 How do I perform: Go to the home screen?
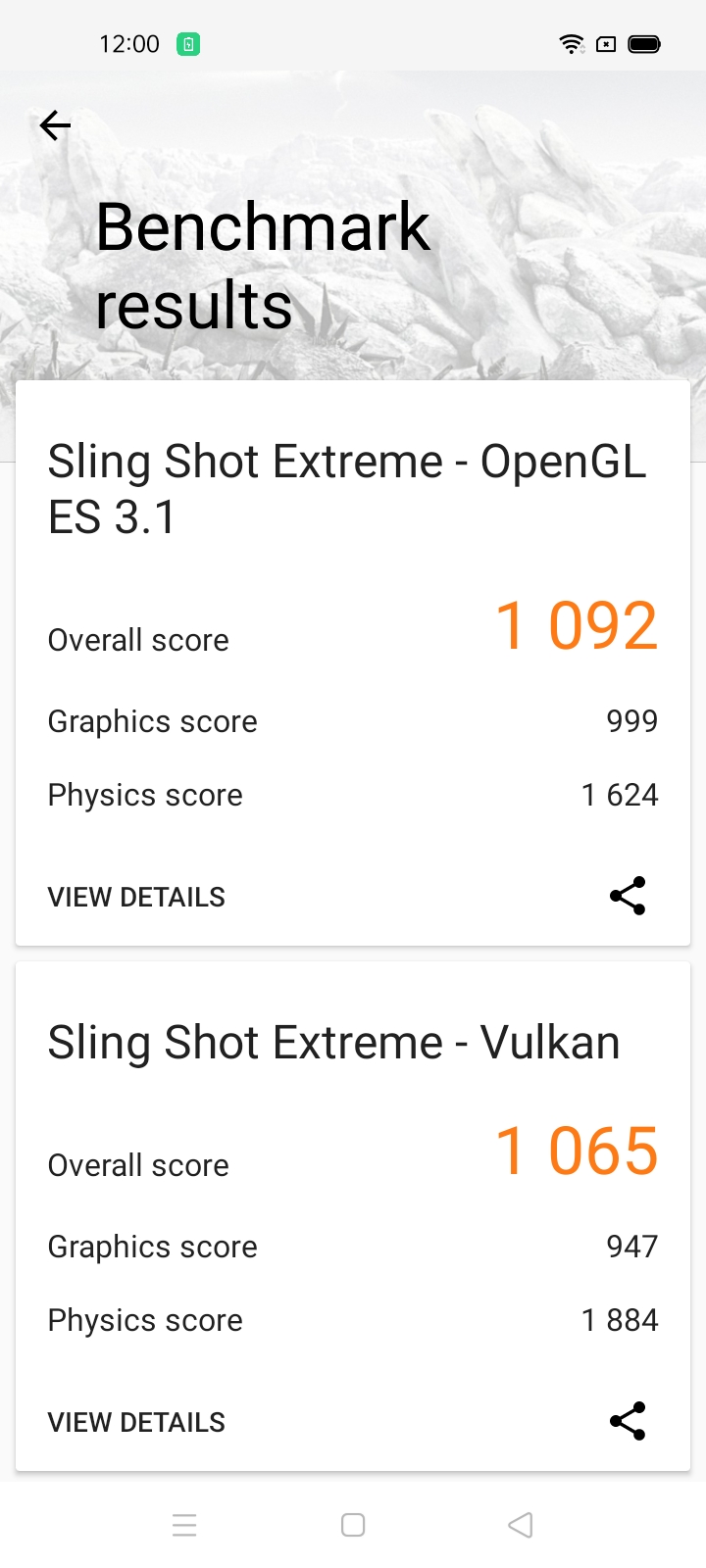[353, 1525]
